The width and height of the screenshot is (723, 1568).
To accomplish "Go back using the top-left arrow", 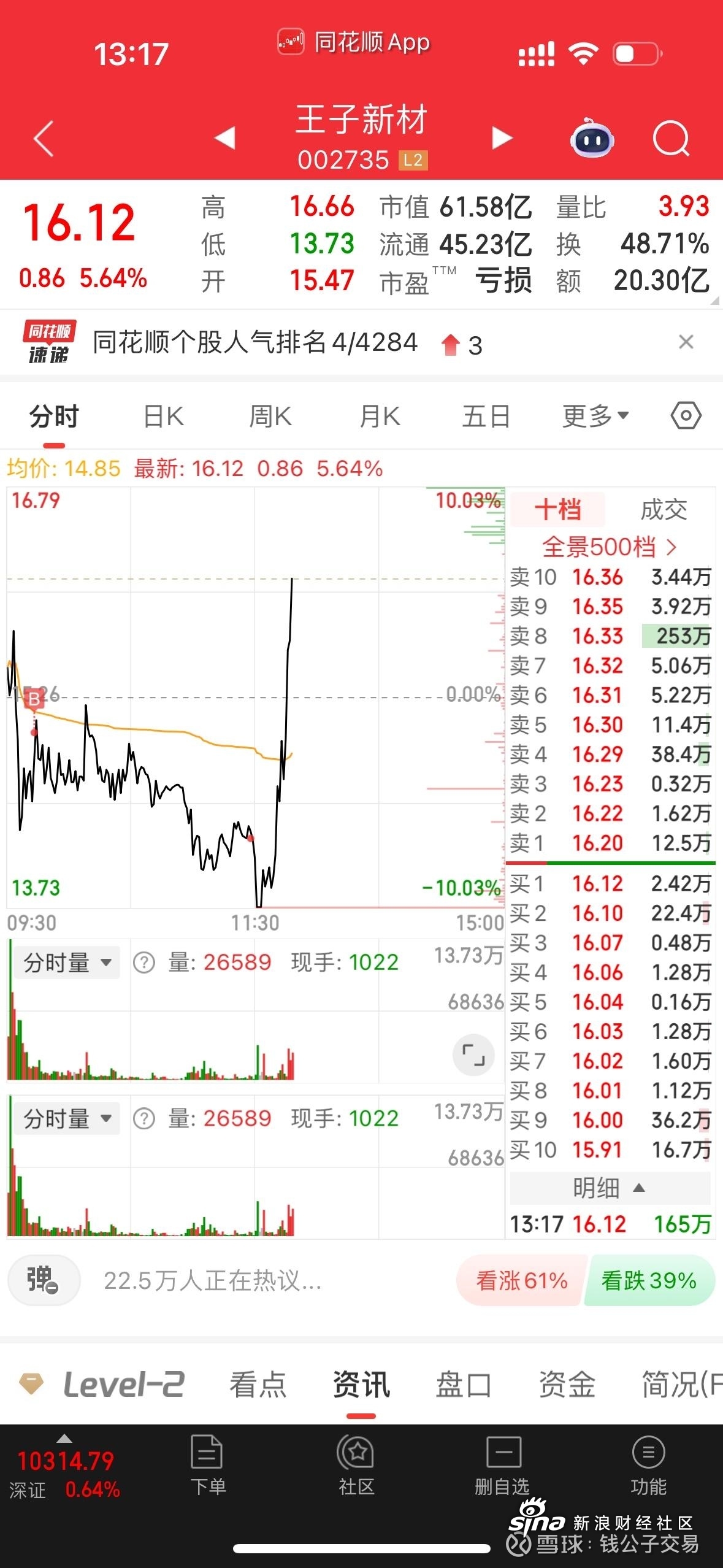I will 44,139.
